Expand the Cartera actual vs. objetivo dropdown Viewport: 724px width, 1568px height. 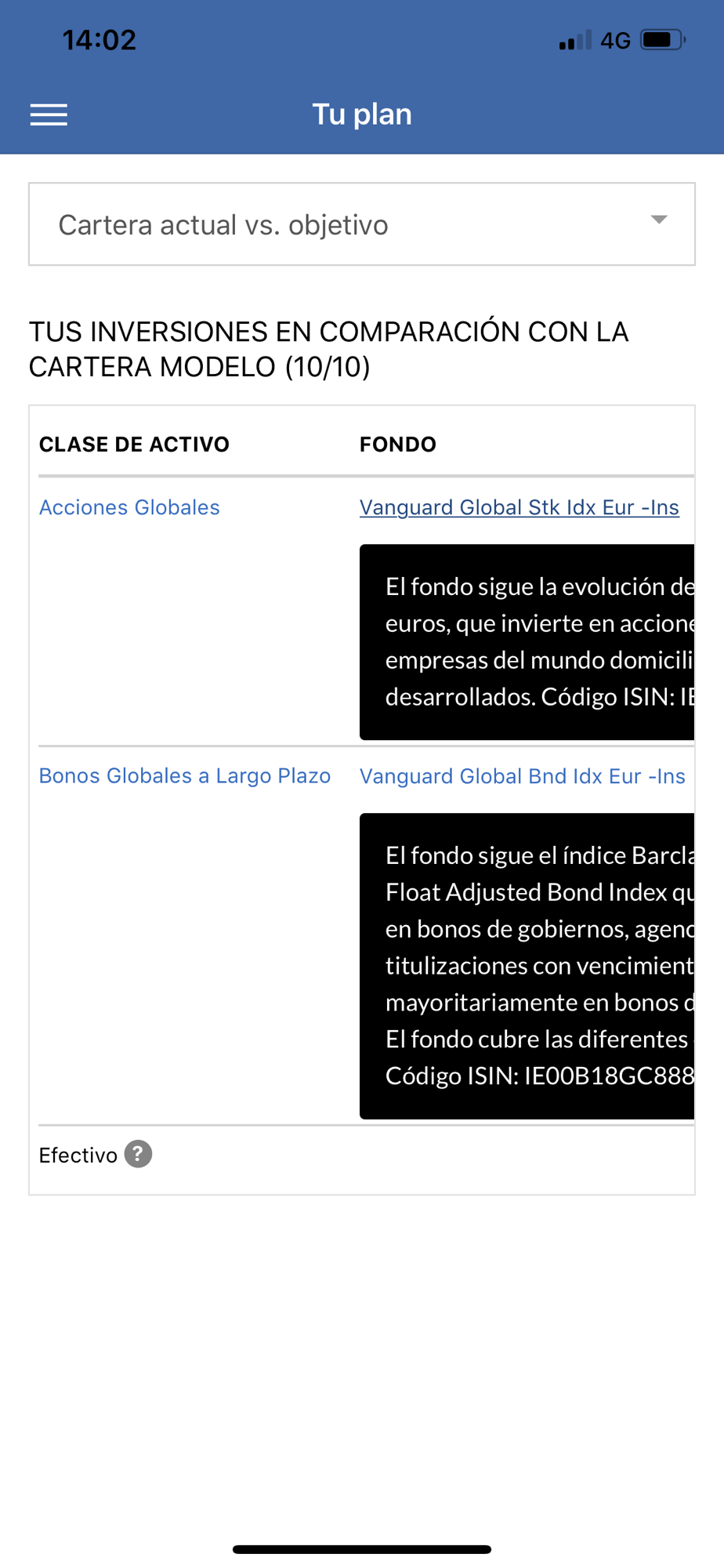362,224
